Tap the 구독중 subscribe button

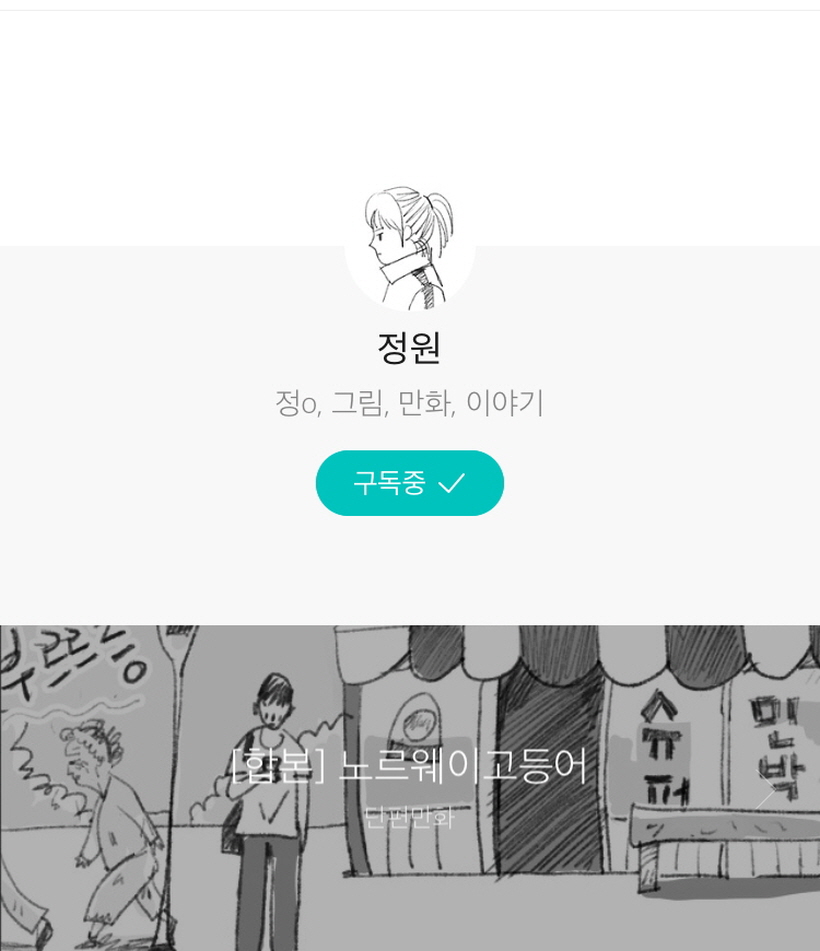click(x=409, y=483)
